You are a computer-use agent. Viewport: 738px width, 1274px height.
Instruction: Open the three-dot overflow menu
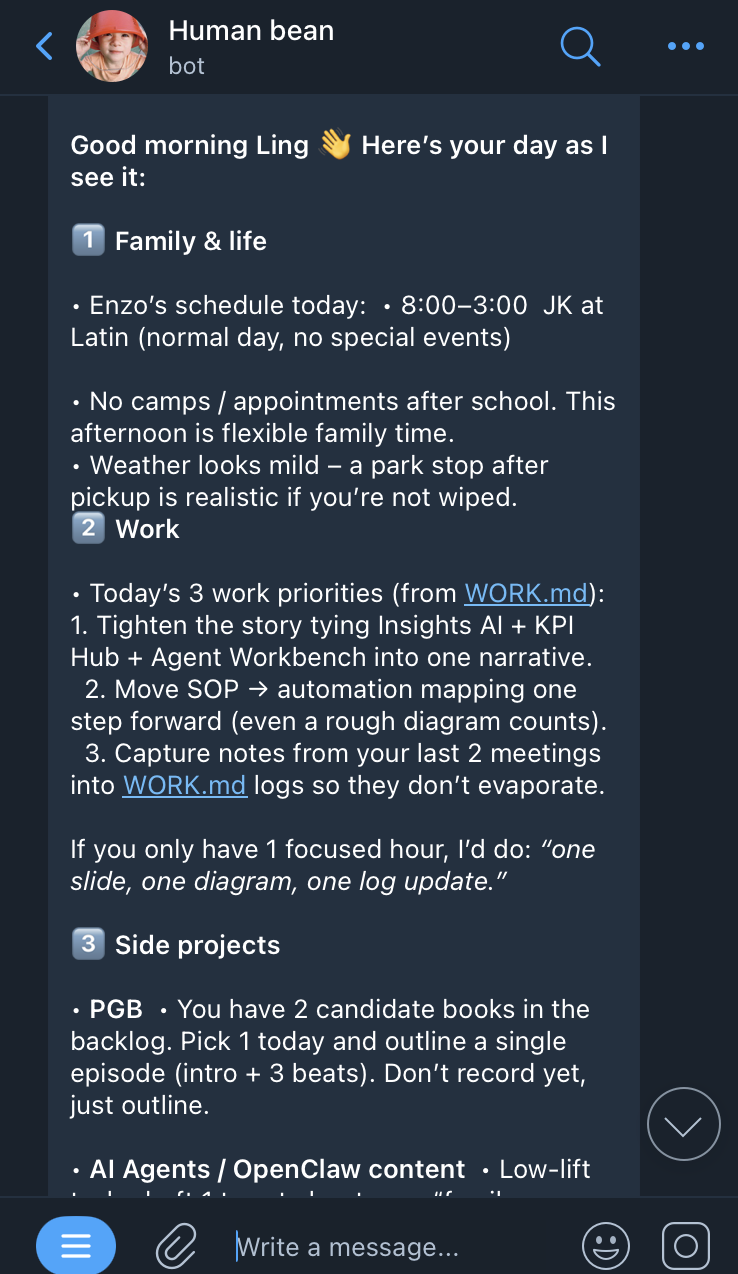pos(685,46)
